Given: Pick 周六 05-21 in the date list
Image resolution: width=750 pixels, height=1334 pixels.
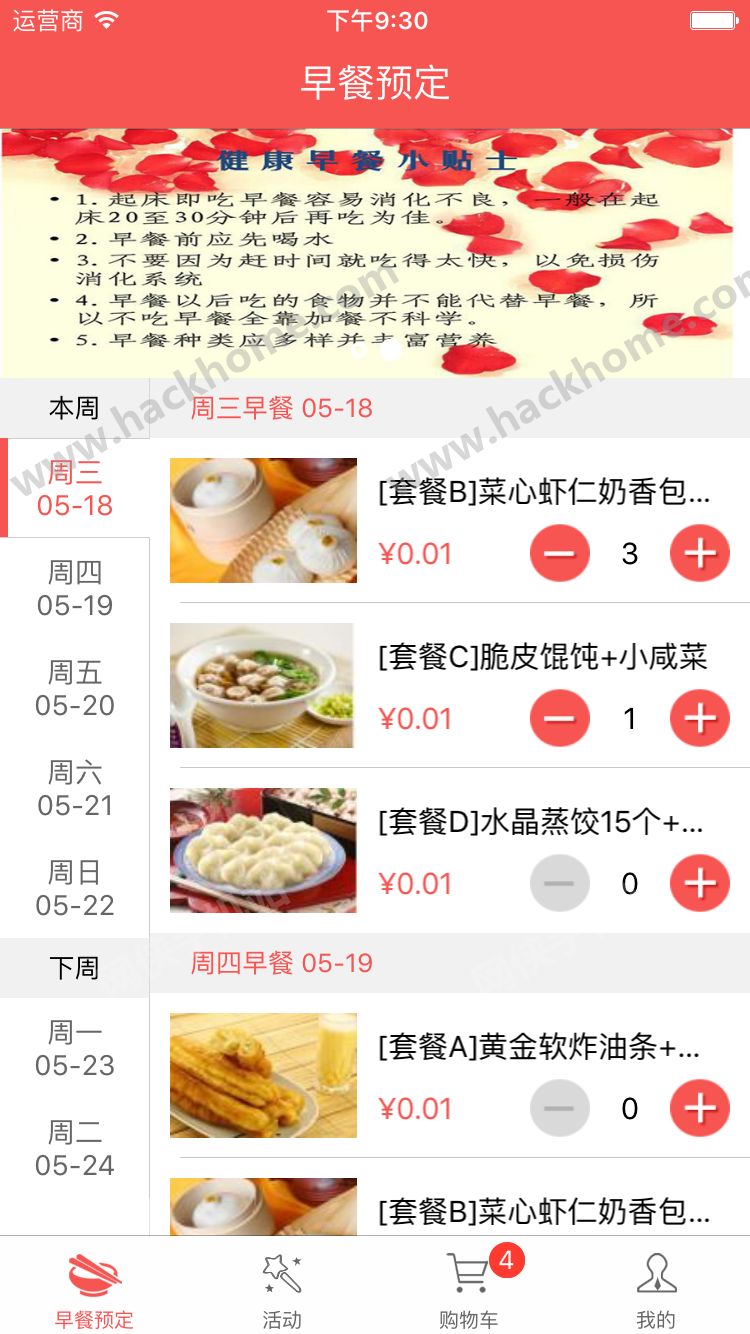Looking at the screenshot, I should click(75, 788).
